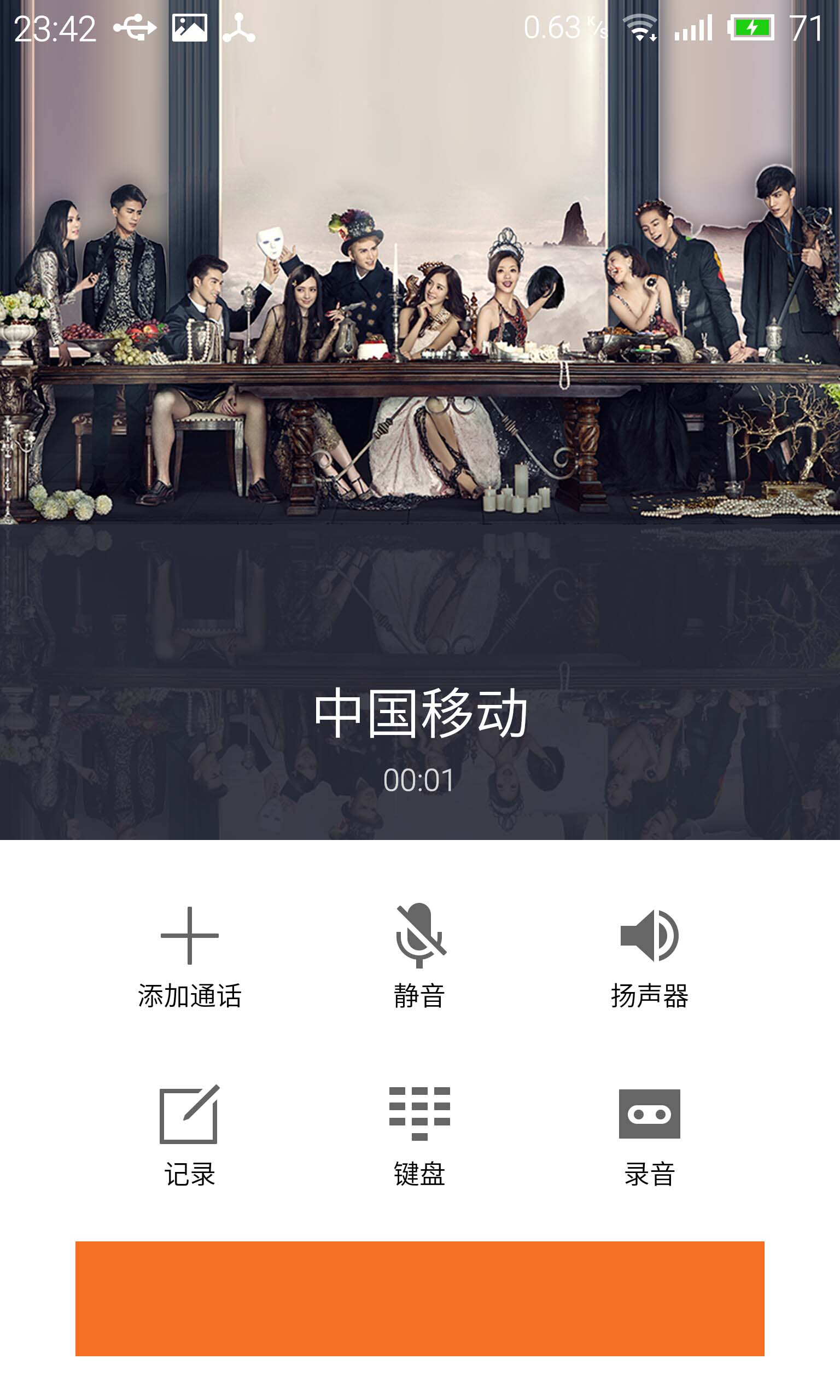Turn on the 扬声器 speaker
This screenshot has height=1400, width=840.
[649, 958]
